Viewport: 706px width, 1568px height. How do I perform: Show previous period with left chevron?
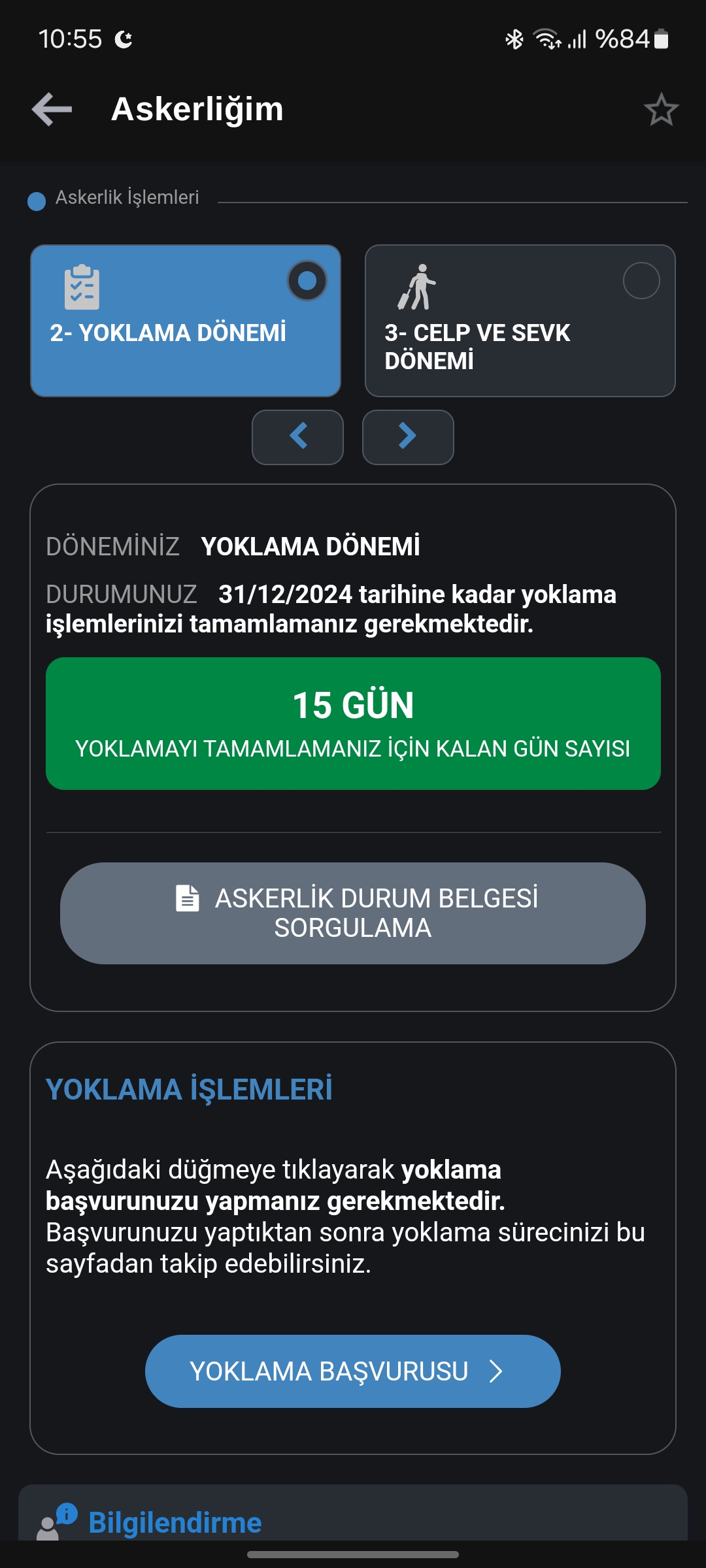point(297,437)
